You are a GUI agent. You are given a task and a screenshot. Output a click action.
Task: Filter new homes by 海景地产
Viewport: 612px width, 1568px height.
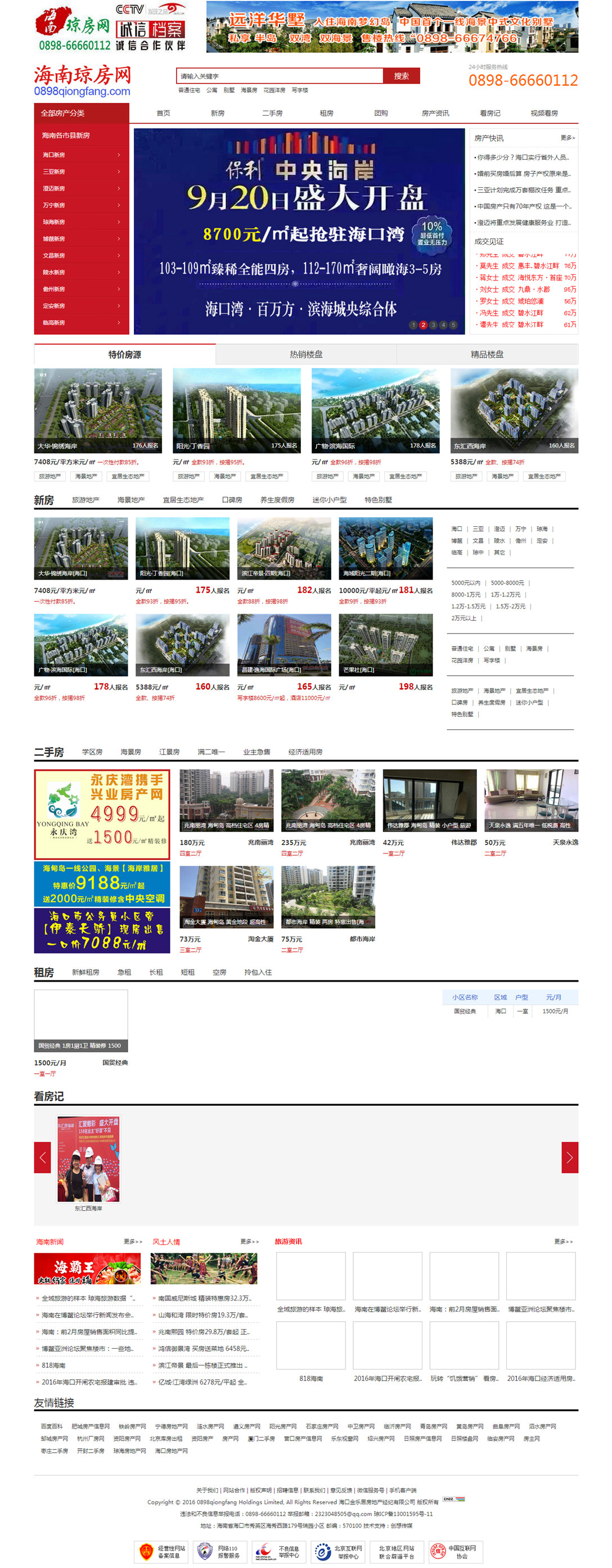tap(131, 500)
